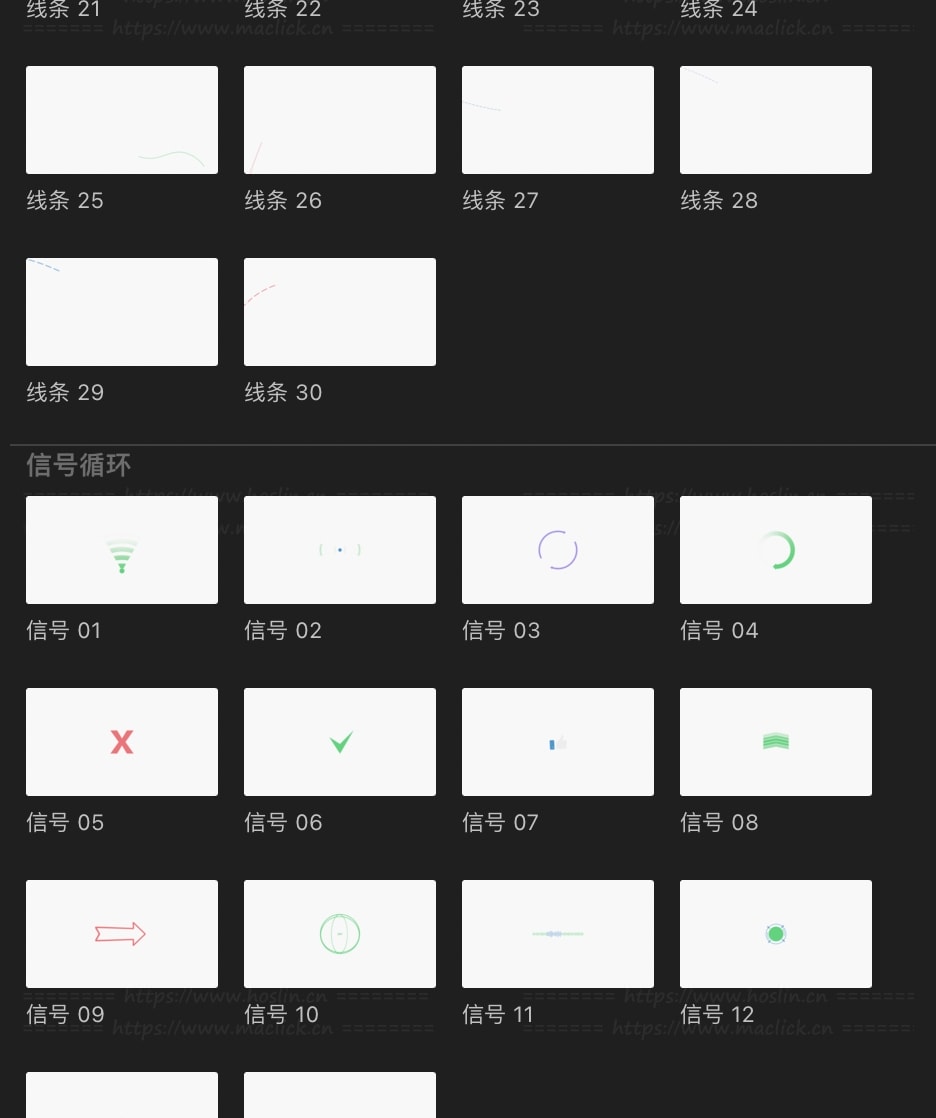Select the 信号 09 arrow preset
The height and width of the screenshot is (1118, 936).
pos(122,934)
